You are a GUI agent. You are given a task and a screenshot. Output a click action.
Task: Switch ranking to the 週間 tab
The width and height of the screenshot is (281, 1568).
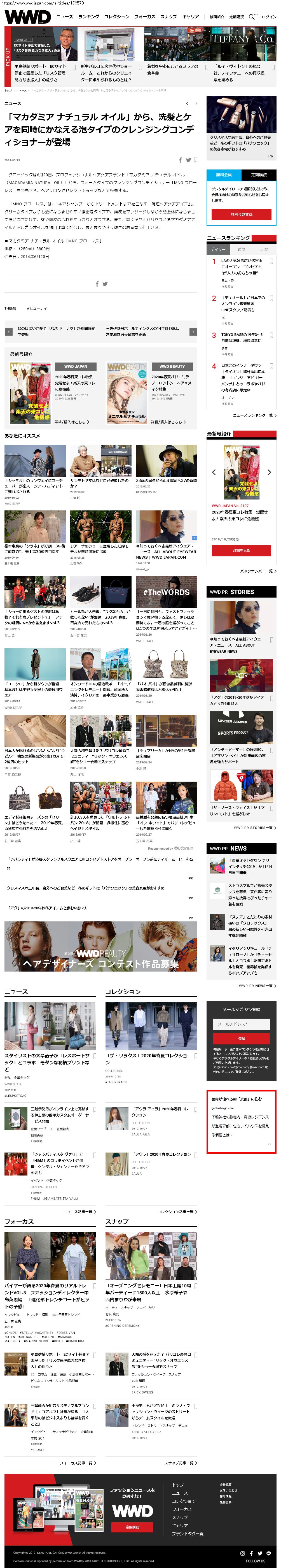click(x=242, y=249)
